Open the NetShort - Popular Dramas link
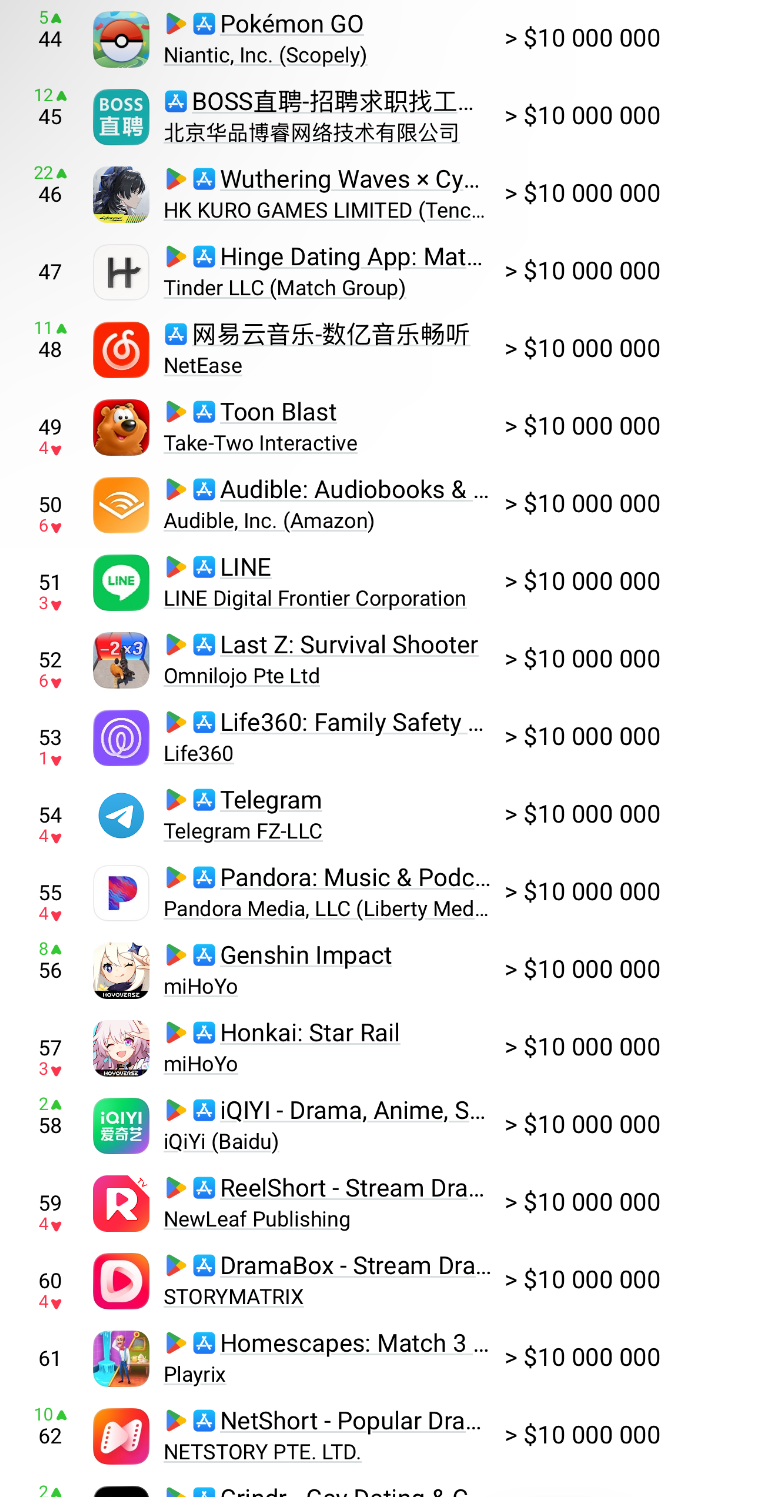 click(x=351, y=1421)
